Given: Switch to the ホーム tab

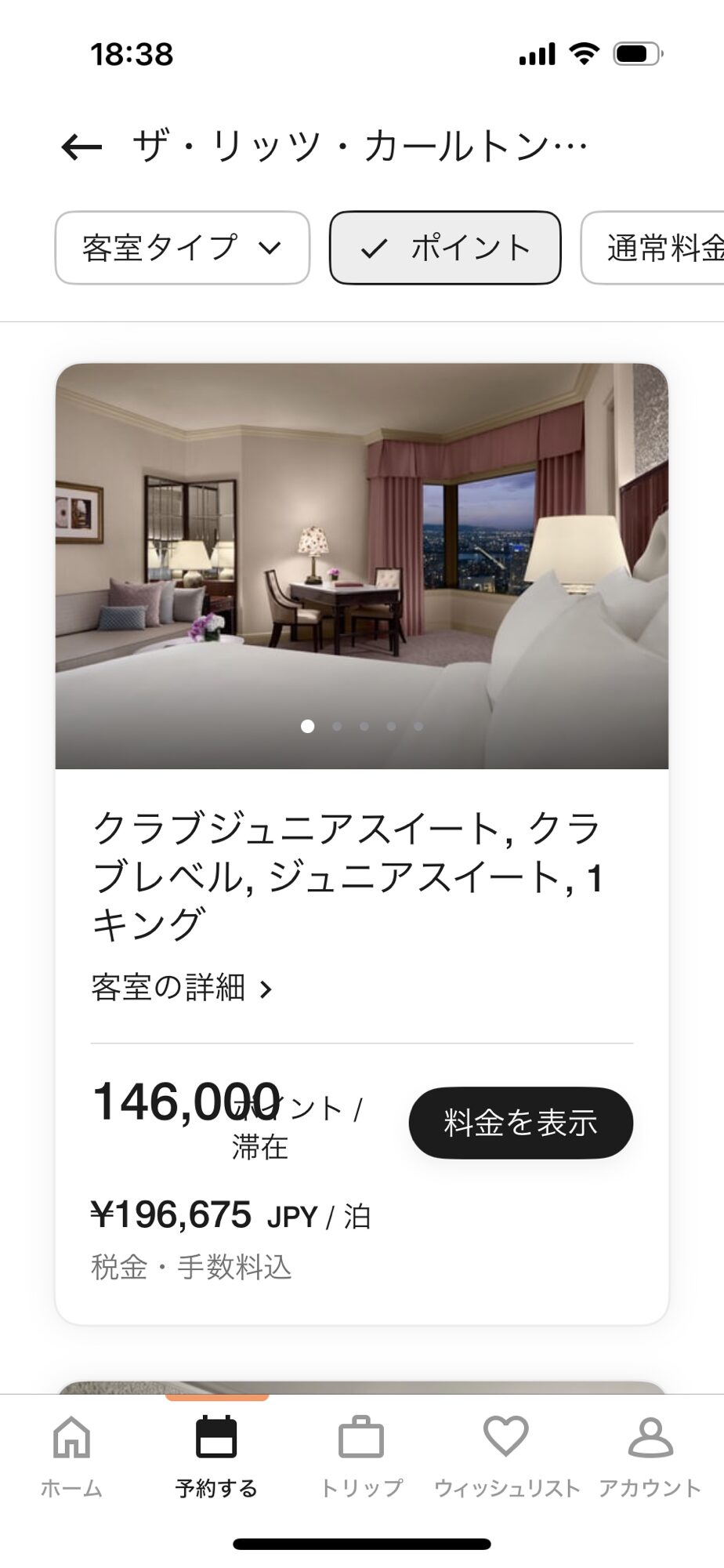Looking at the screenshot, I should [x=71, y=1457].
